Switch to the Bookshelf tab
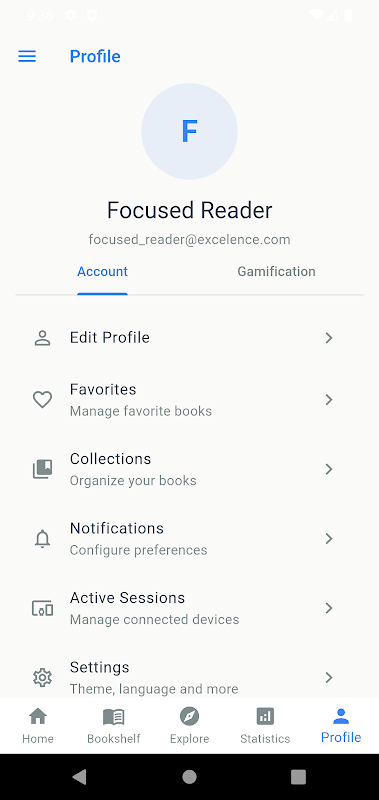 click(x=113, y=726)
